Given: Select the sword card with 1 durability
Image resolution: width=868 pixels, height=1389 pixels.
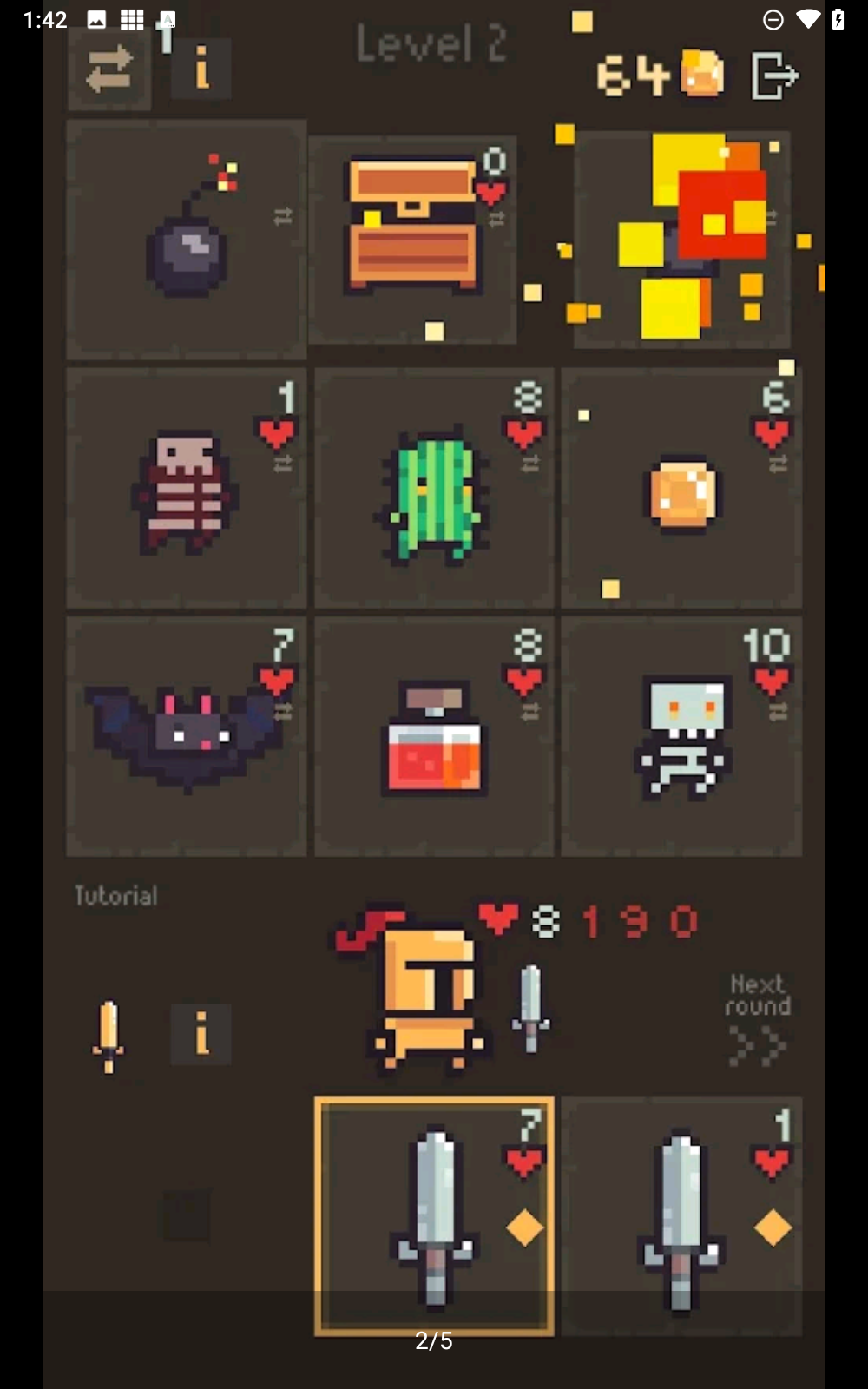Looking at the screenshot, I should click(681, 1215).
